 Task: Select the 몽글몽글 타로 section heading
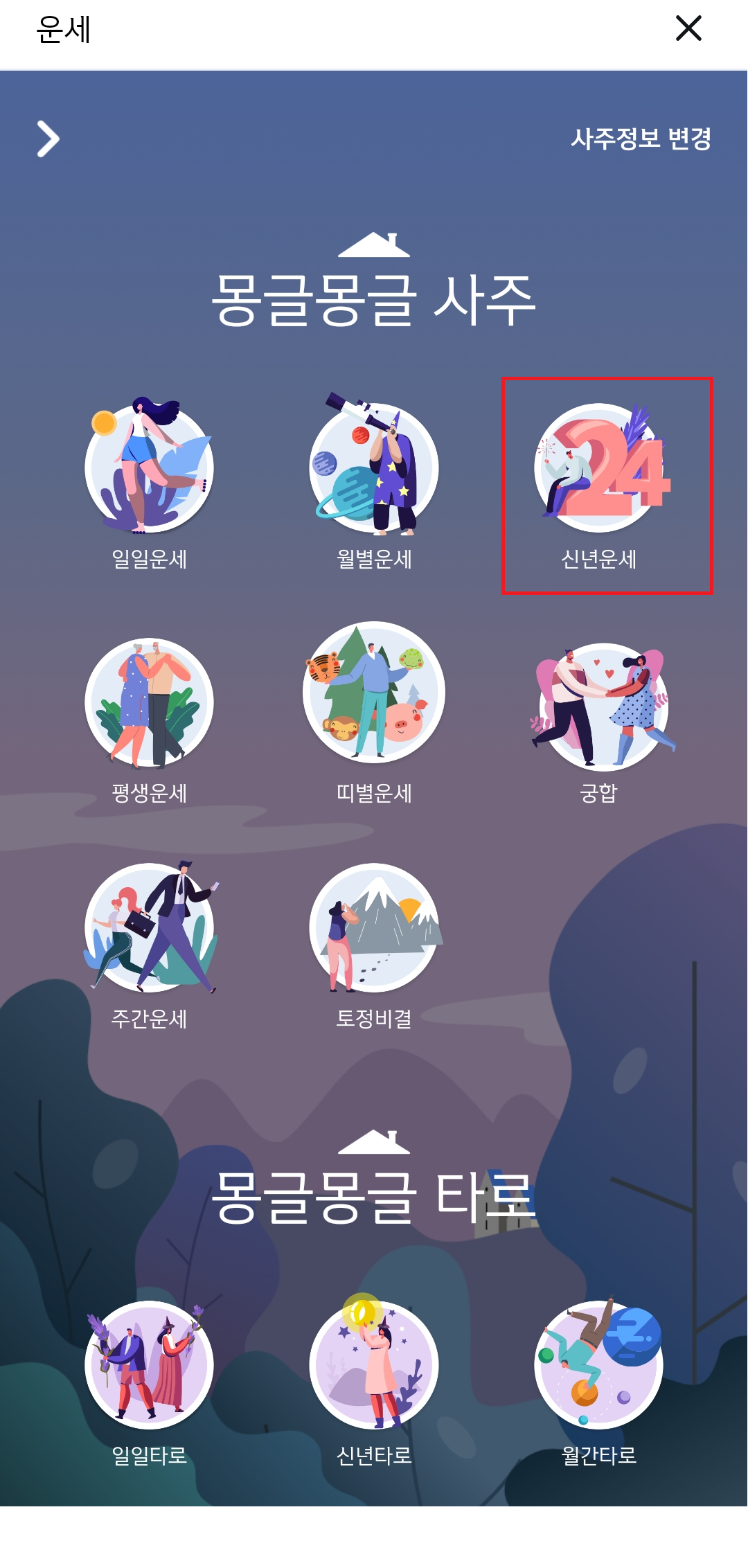[x=374, y=1197]
